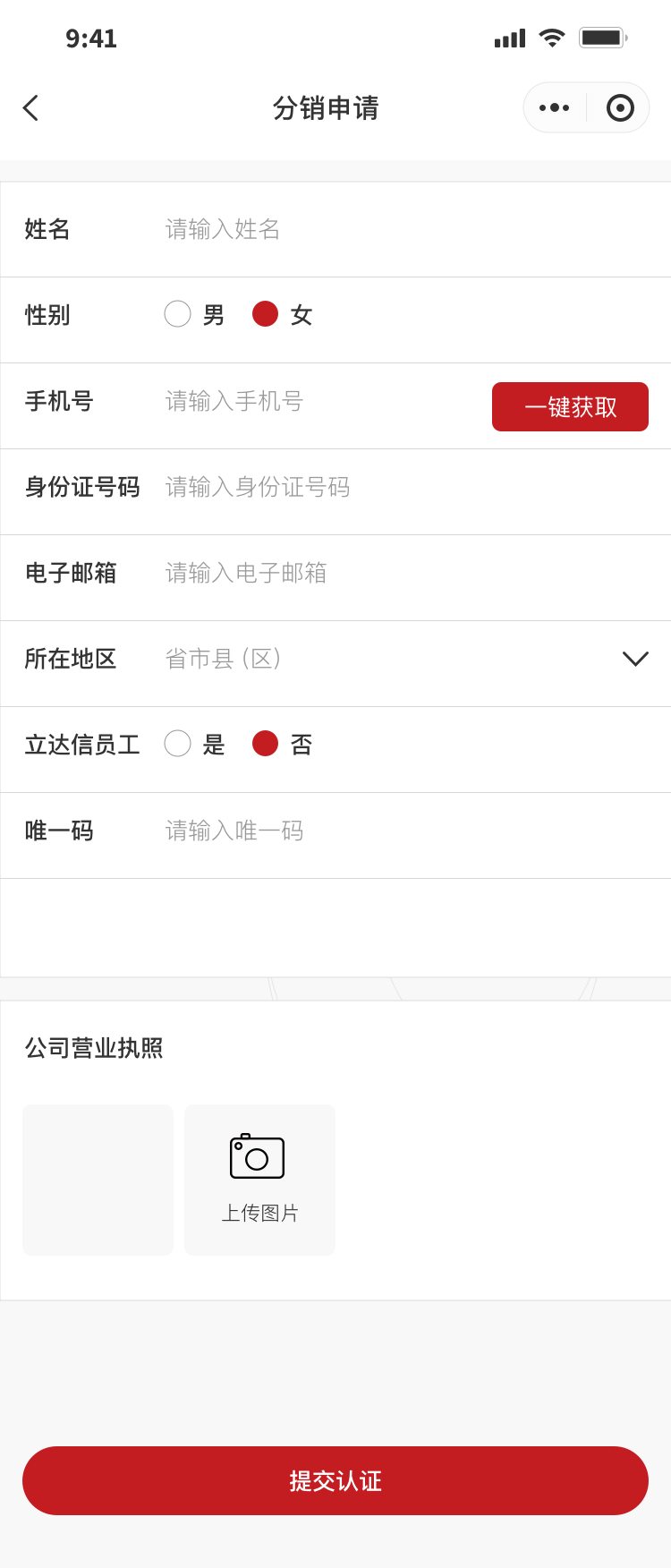Enter the 身份证号码 field

(x=403, y=488)
